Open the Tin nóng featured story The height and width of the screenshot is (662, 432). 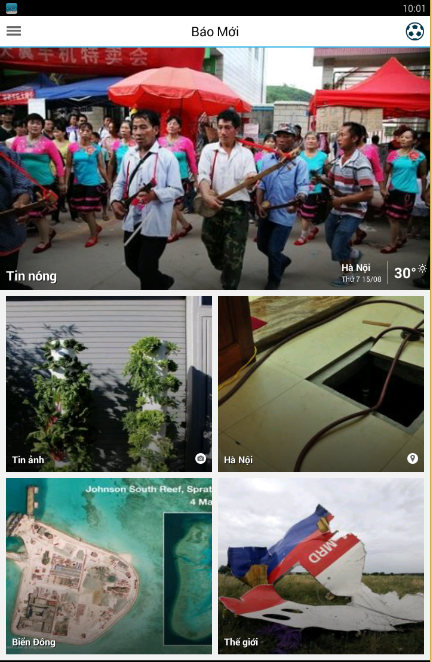tap(215, 168)
